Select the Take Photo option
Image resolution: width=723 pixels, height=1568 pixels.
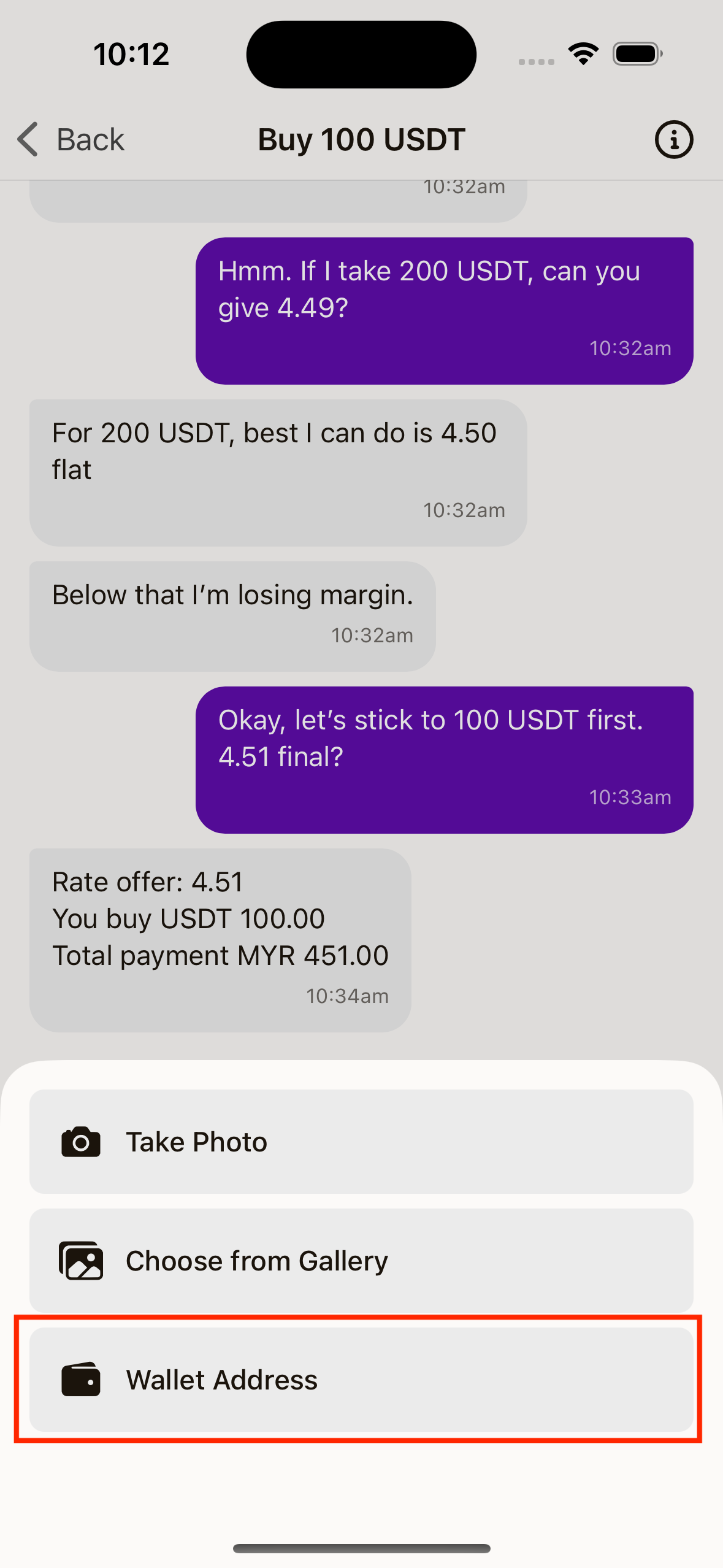[x=361, y=1141]
